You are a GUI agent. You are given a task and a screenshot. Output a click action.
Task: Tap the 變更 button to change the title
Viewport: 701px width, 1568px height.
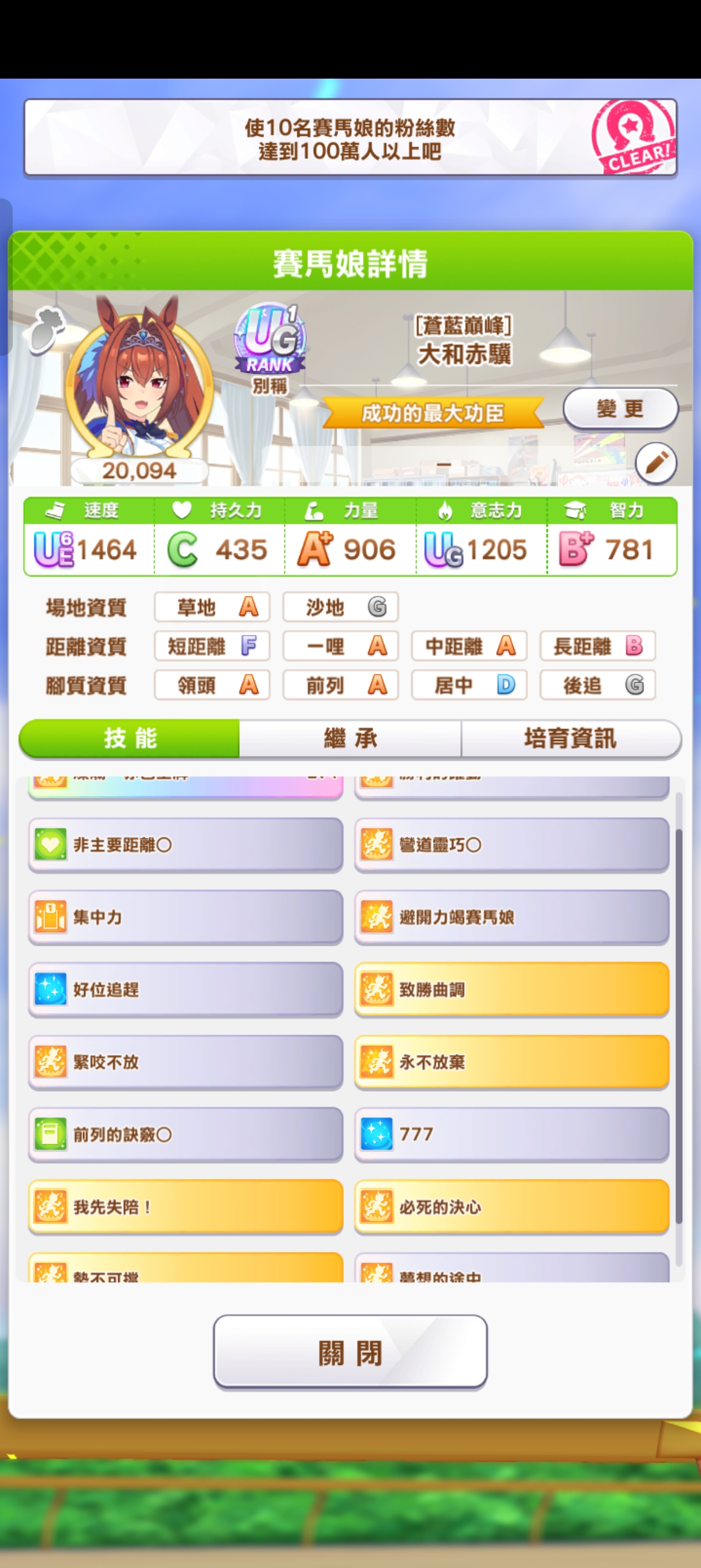[620, 408]
